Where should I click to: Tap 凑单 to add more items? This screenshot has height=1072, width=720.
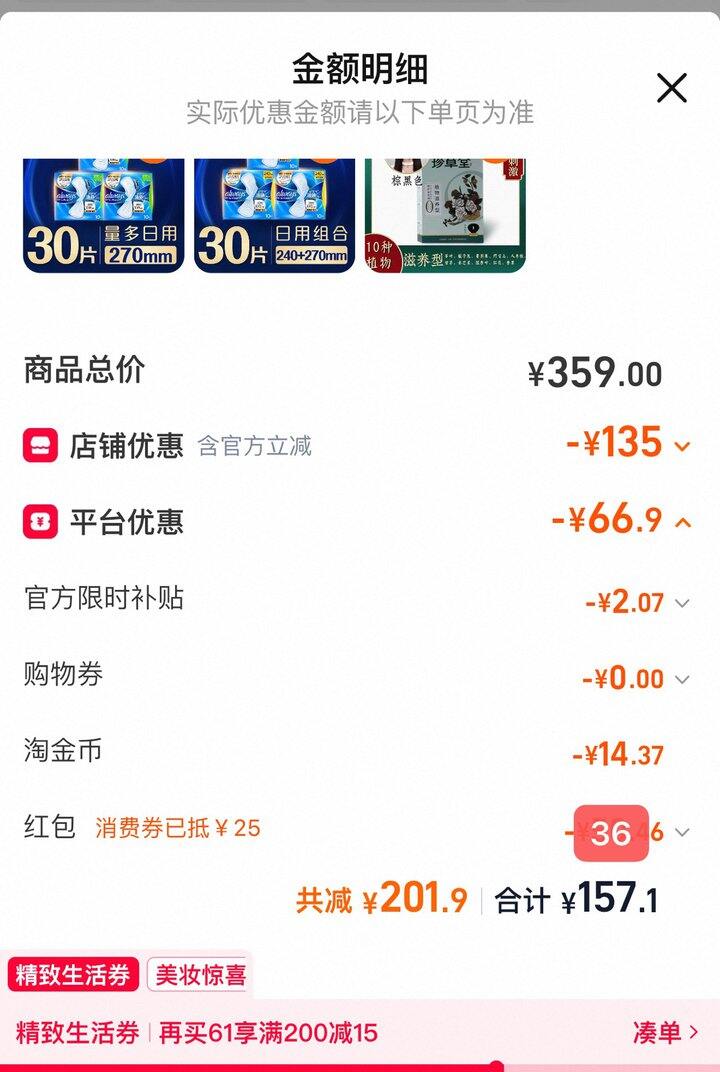point(664,1032)
